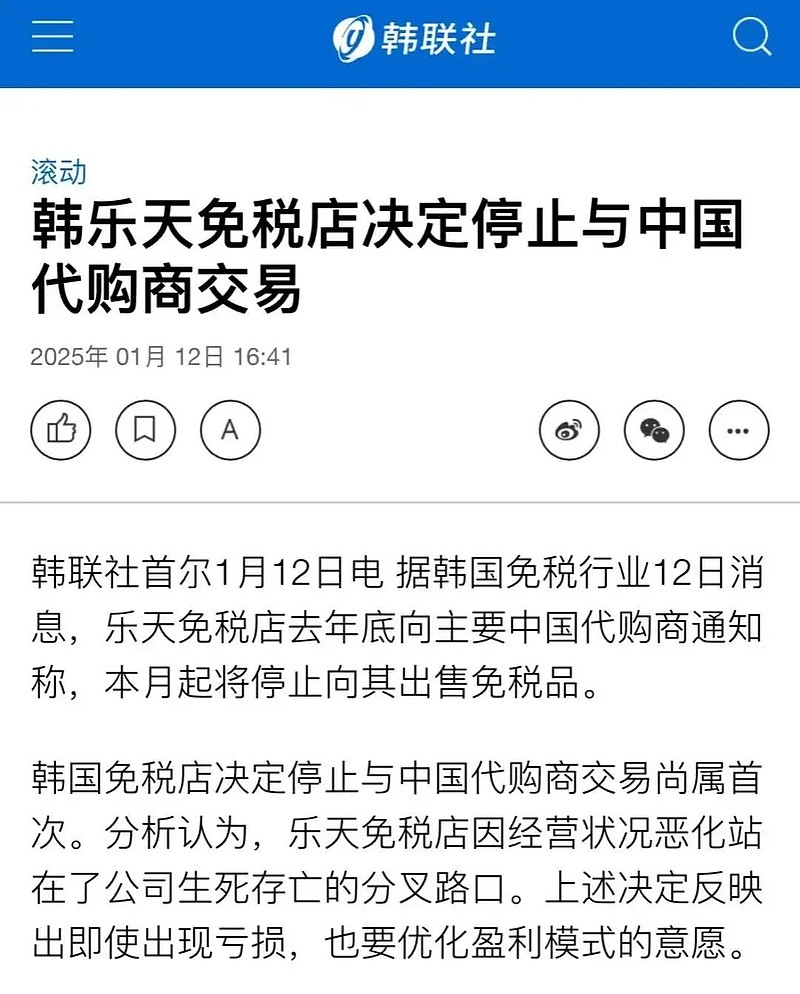Open more sharing options
This screenshot has width=800, height=994.
(x=738, y=431)
